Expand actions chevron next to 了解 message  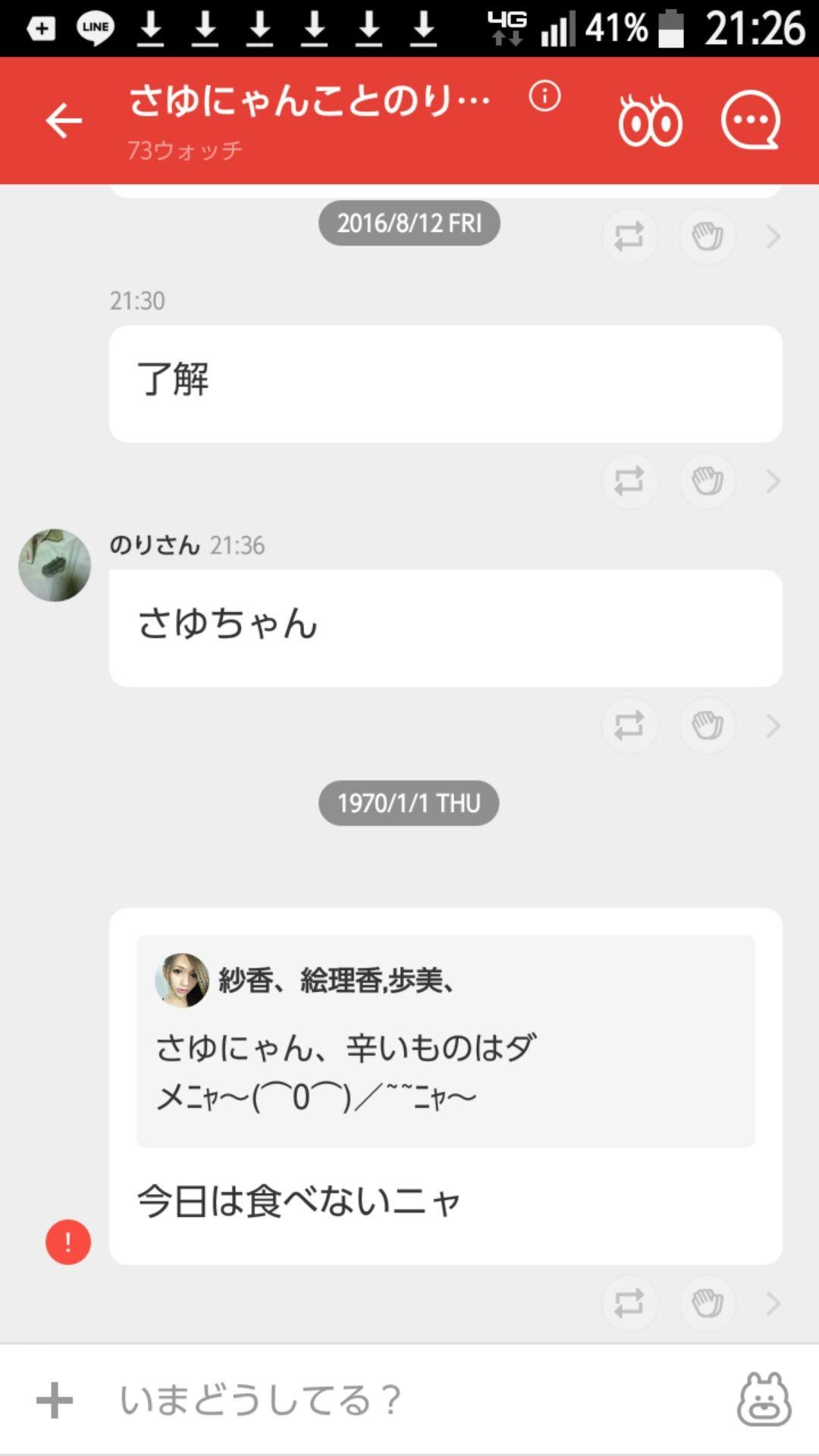(x=772, y=481)
